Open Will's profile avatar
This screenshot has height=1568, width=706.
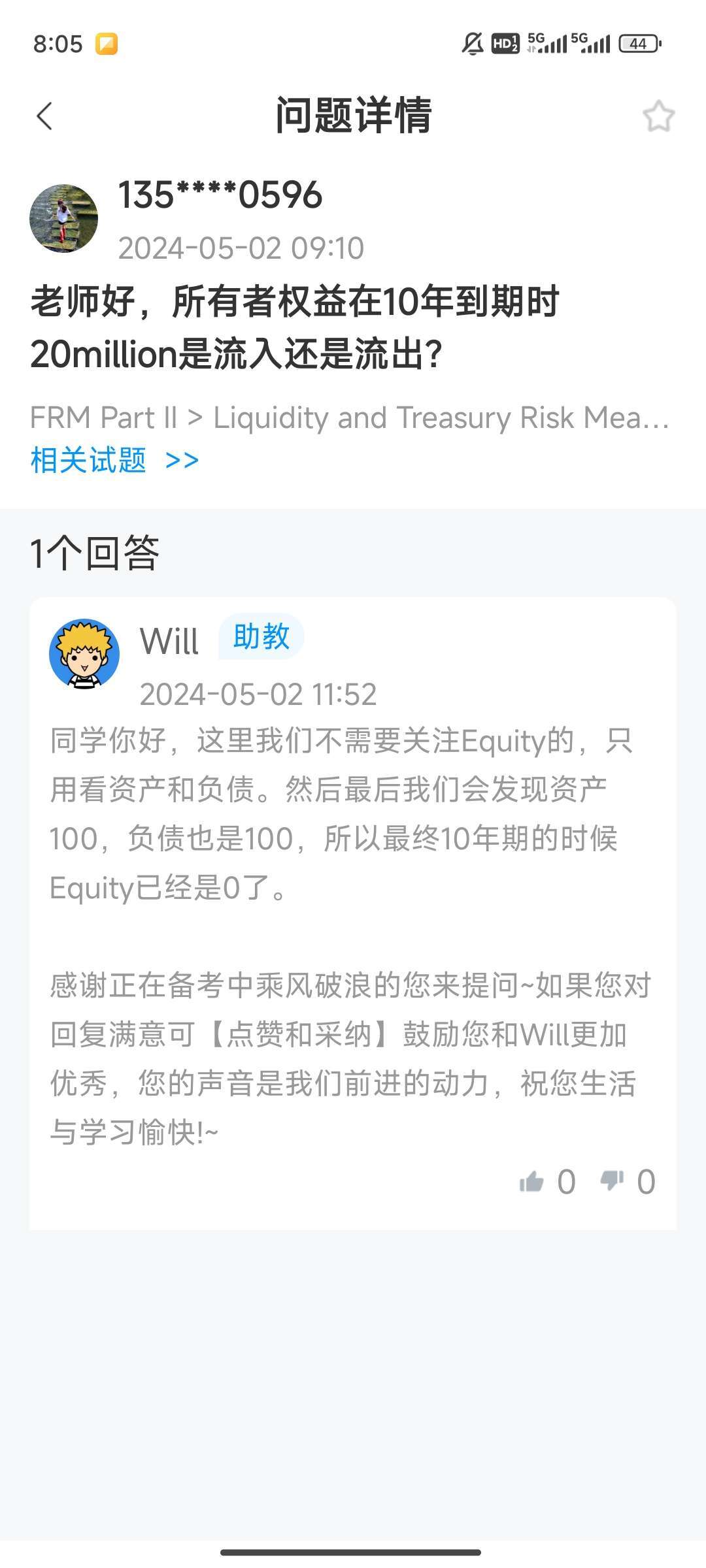click(84, 654)
